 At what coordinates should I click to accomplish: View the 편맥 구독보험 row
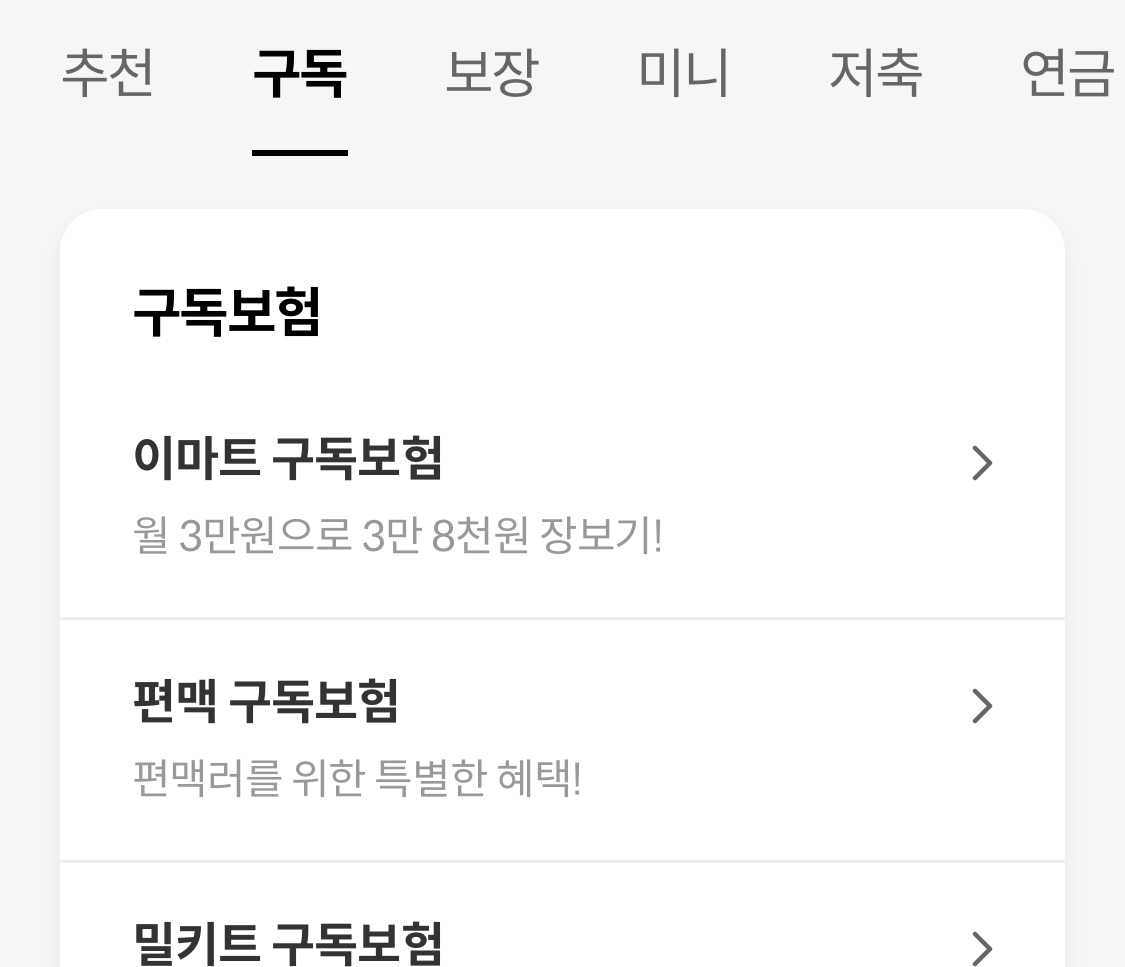pyautogui.click(x=562, y=738)
